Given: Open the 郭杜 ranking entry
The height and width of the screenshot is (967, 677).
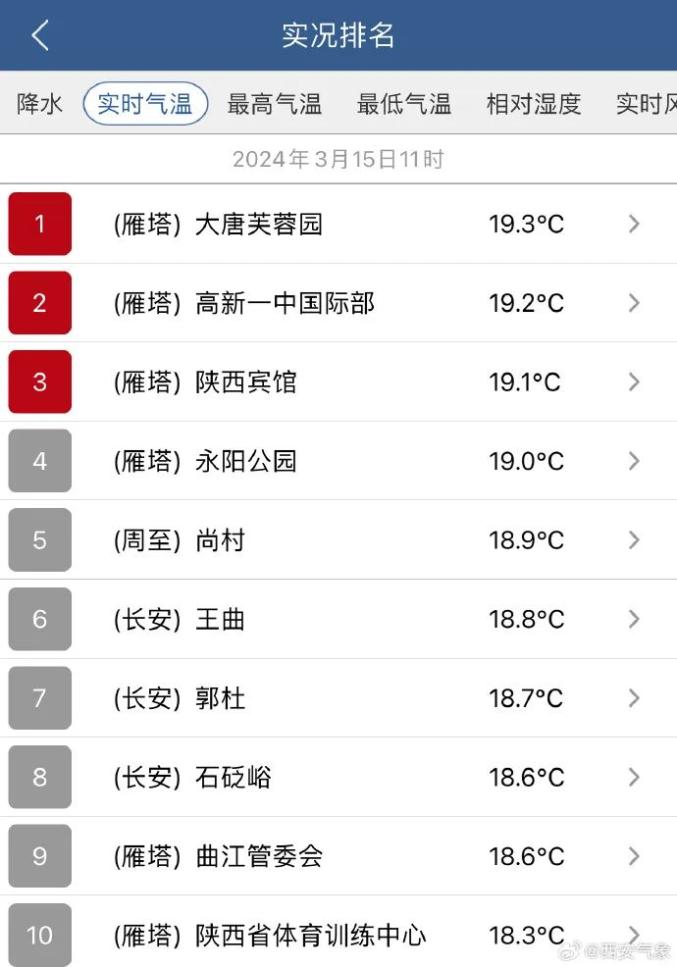Looking at the screenshot, I should click(x=338, y=698).
